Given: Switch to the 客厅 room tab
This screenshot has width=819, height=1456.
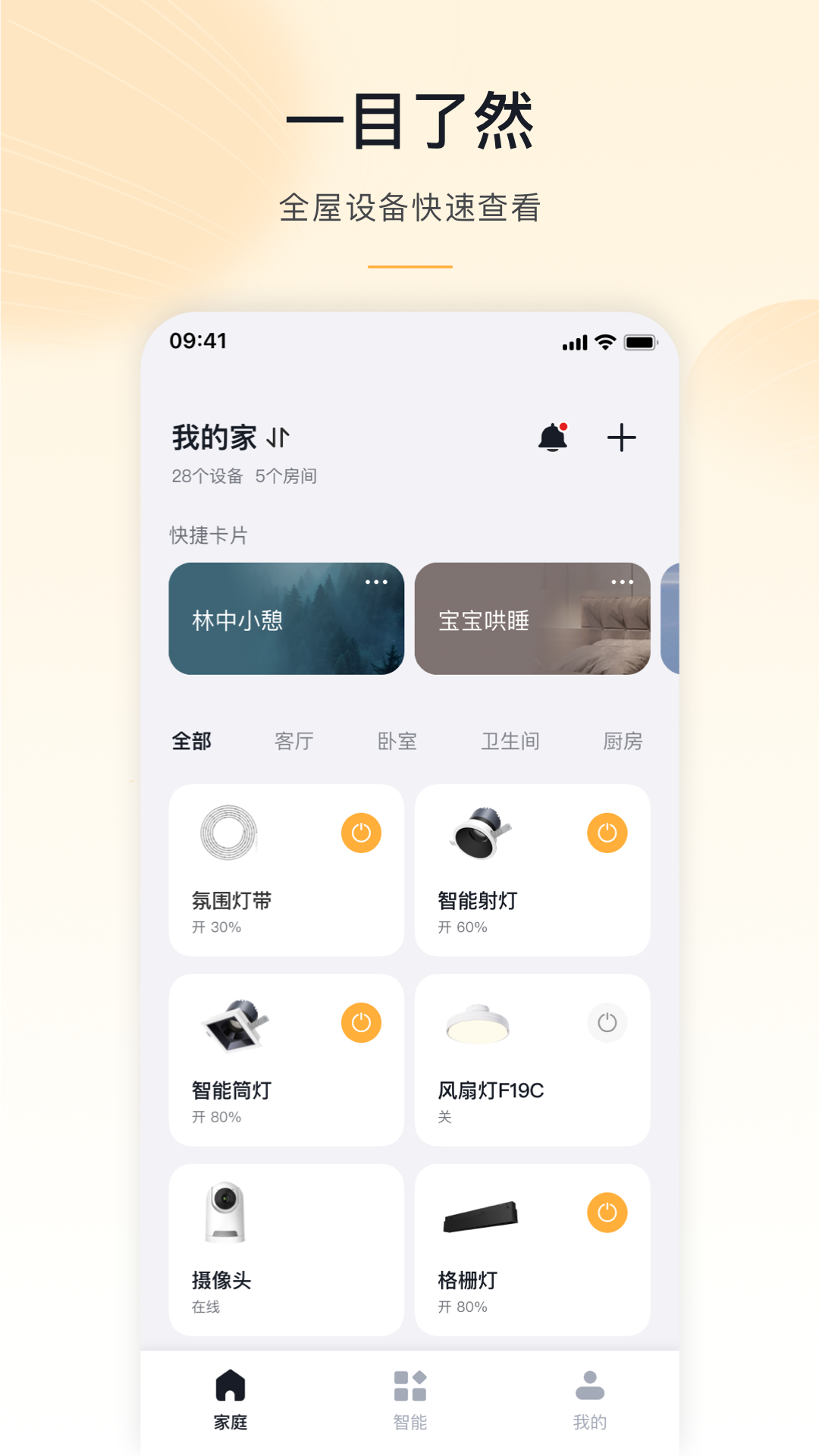Looking at the screenshot, I should (x=294, y=741).
